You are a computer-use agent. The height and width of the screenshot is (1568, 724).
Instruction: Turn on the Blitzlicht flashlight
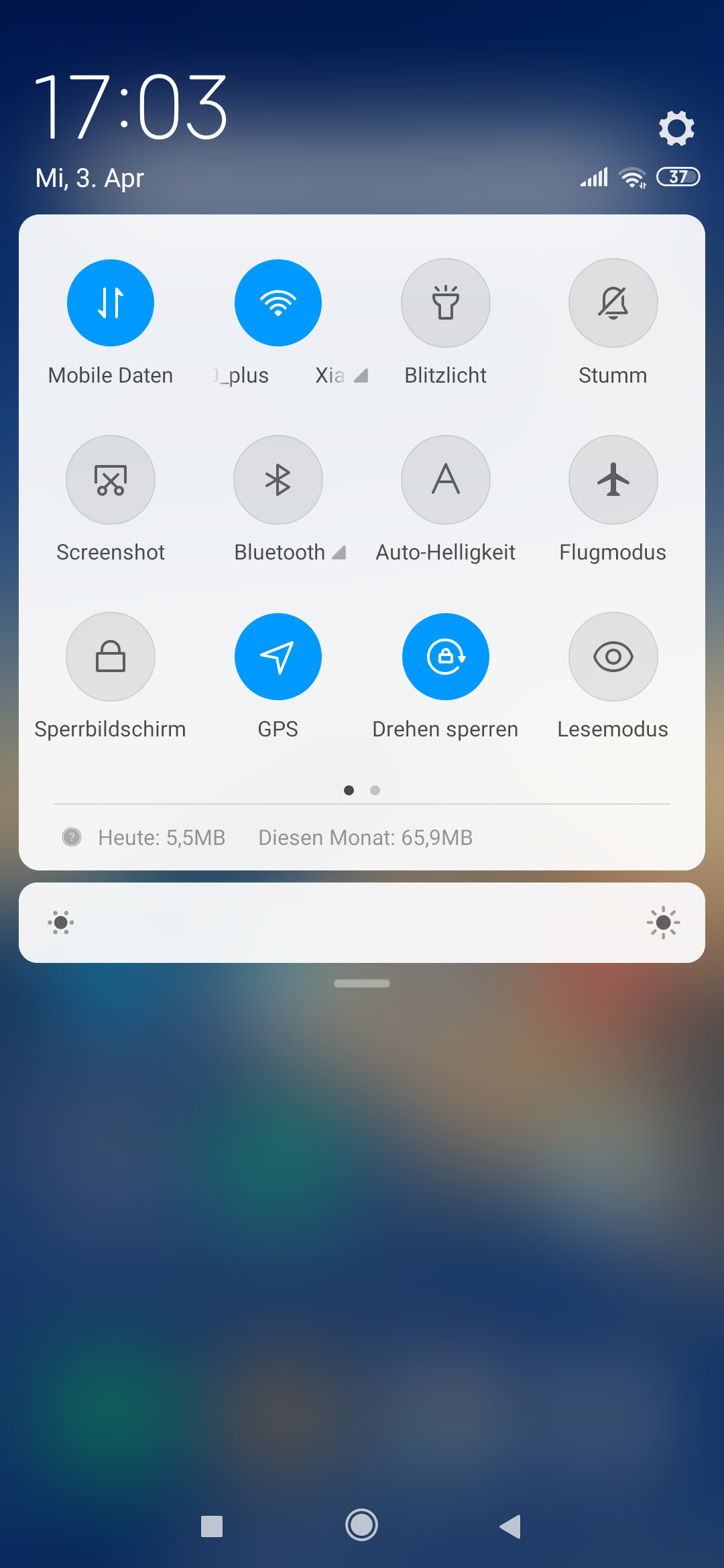[446, 303]
